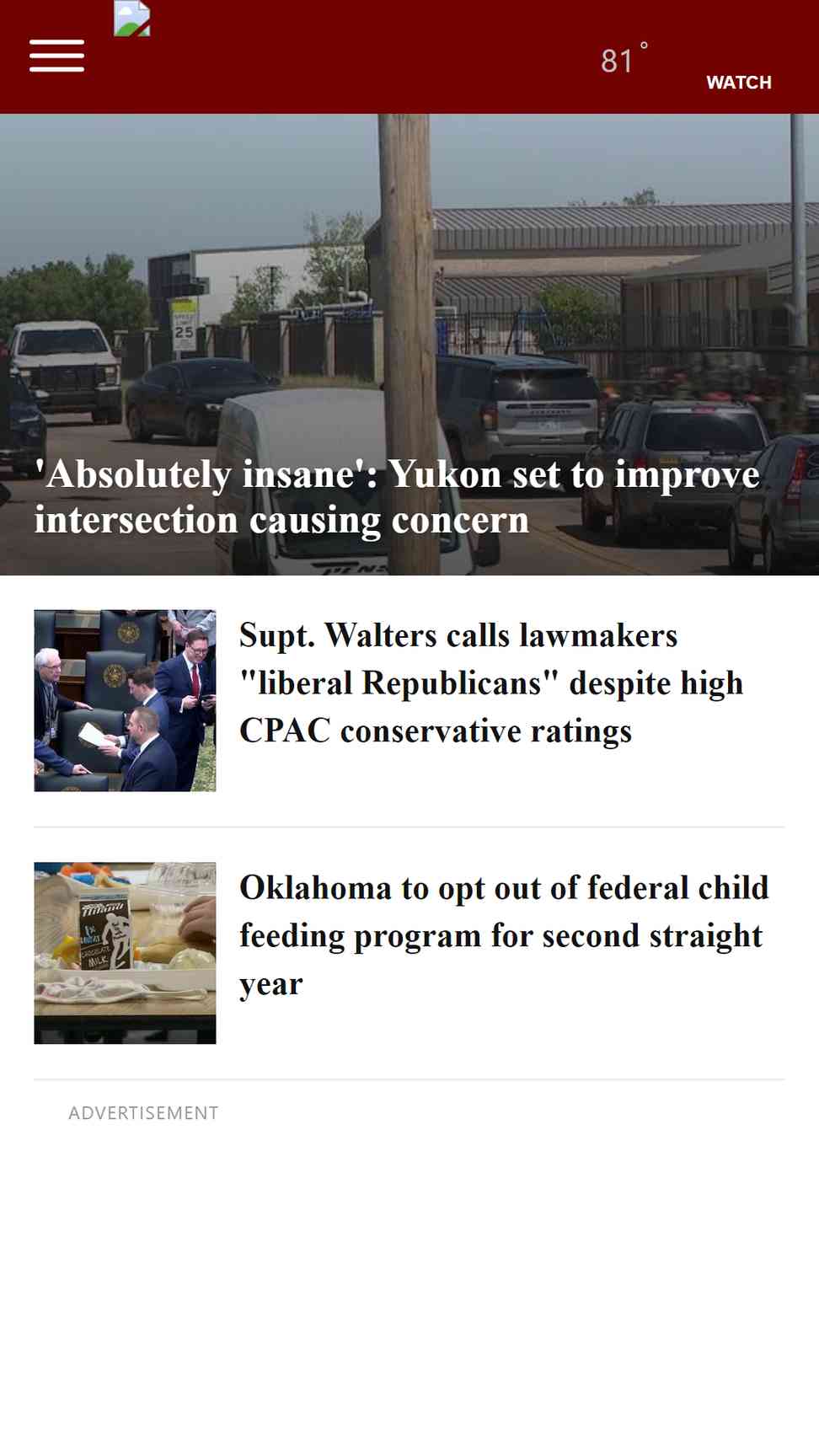Open the Yukon intersection headline story
Viewport: 819px width, 1456px height.
[397, 497]
